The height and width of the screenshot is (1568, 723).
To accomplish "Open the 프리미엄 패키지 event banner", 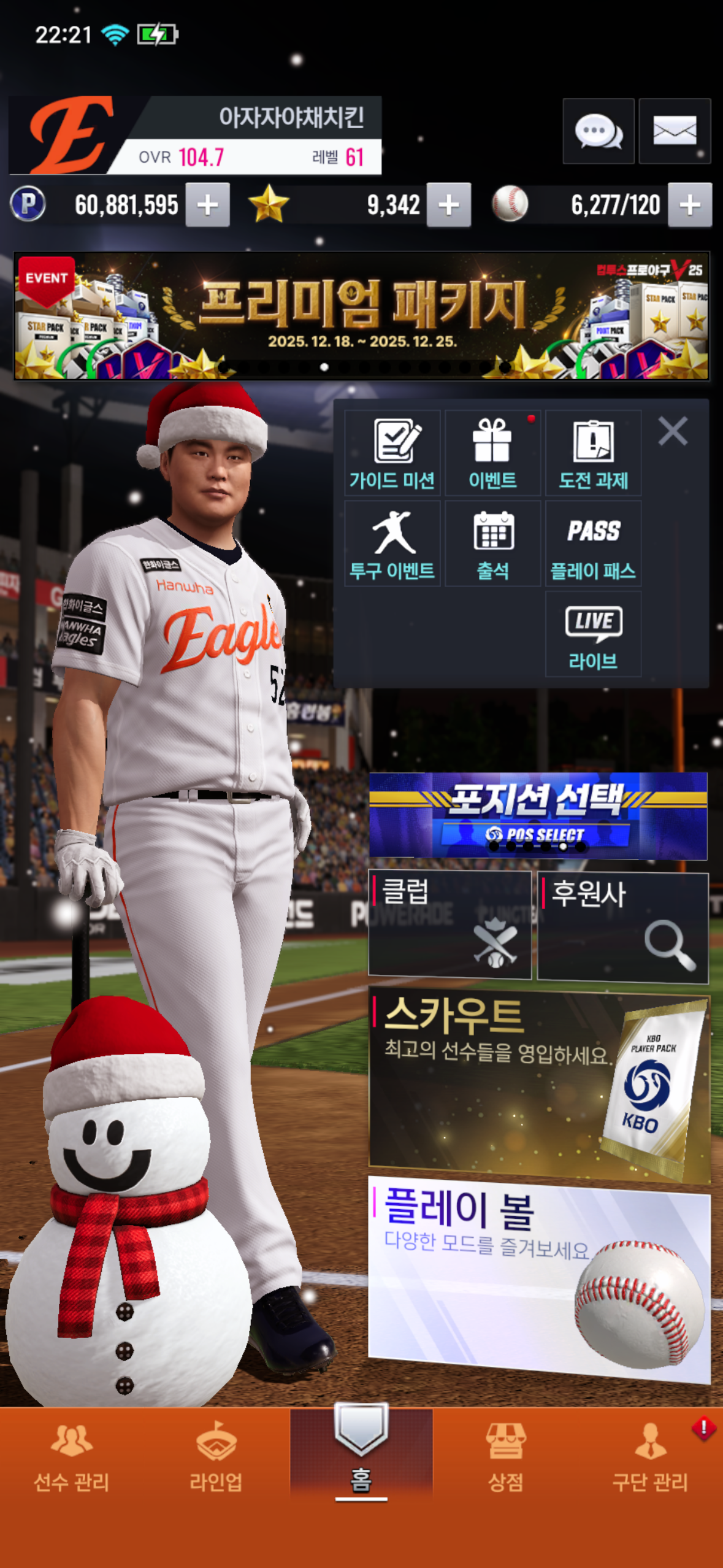I will [x=361, y=316].
